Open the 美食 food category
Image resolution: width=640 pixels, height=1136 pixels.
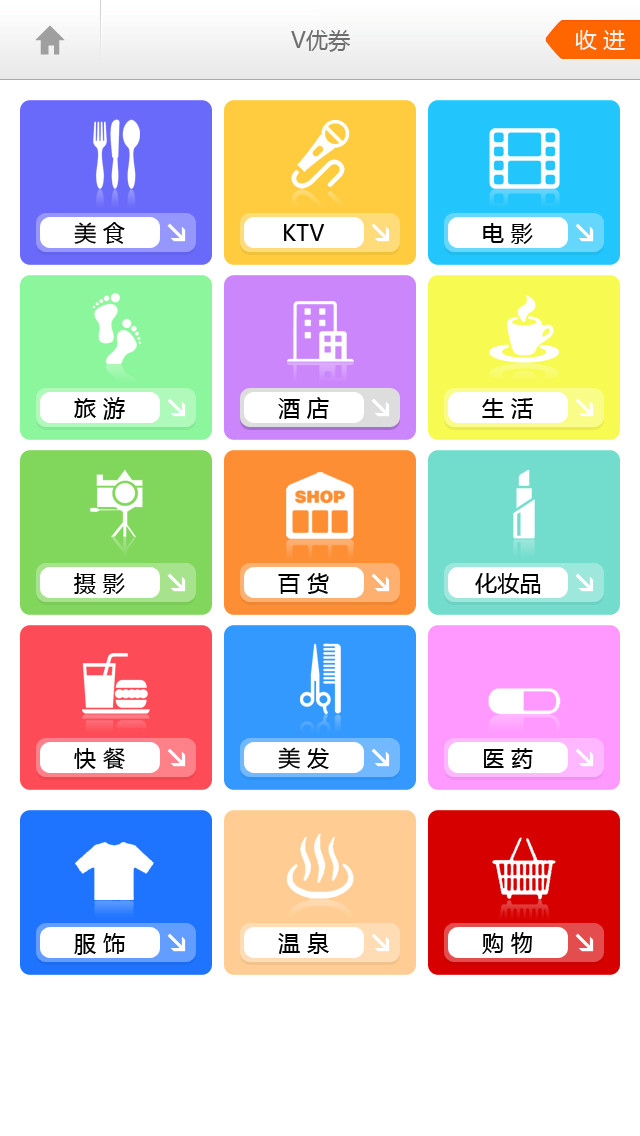point(116,183)
